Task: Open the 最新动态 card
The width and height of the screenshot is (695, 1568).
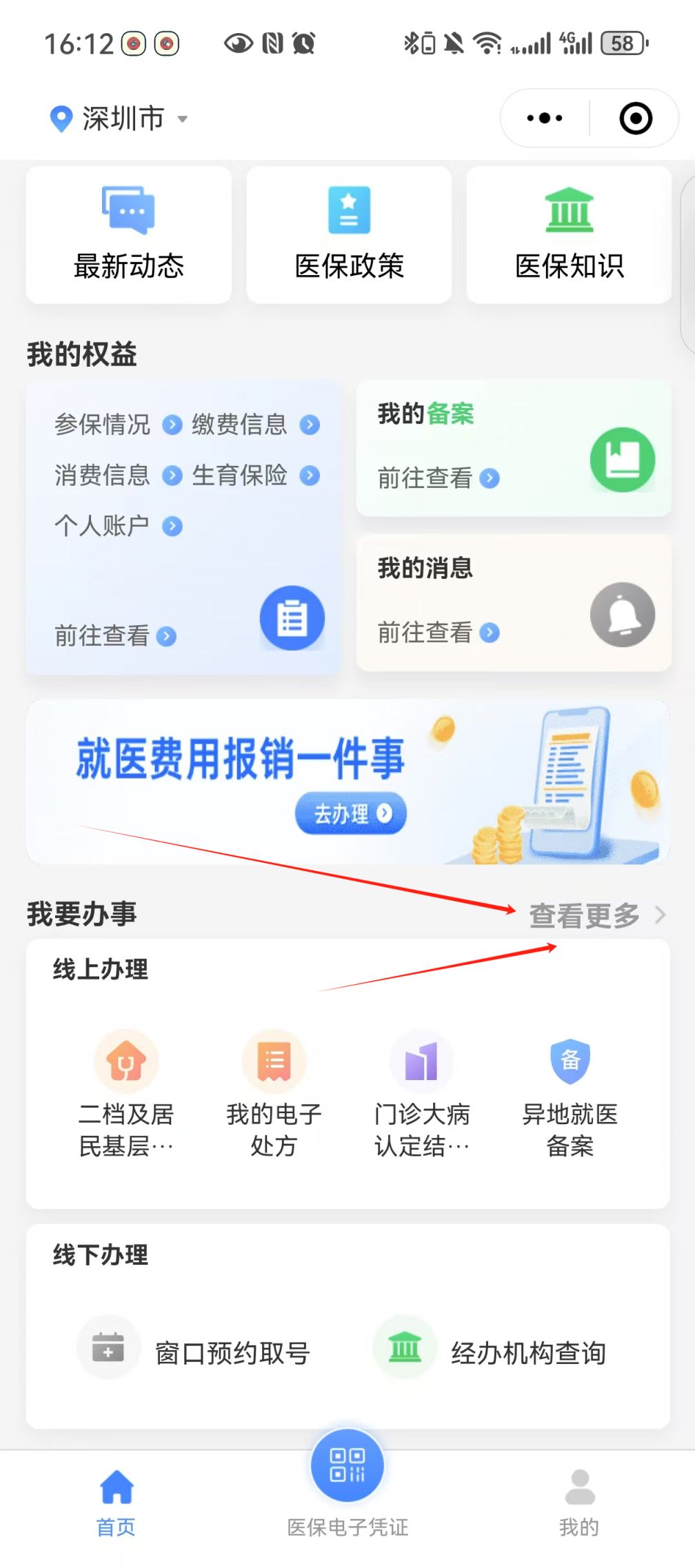Action: [129, 234]
